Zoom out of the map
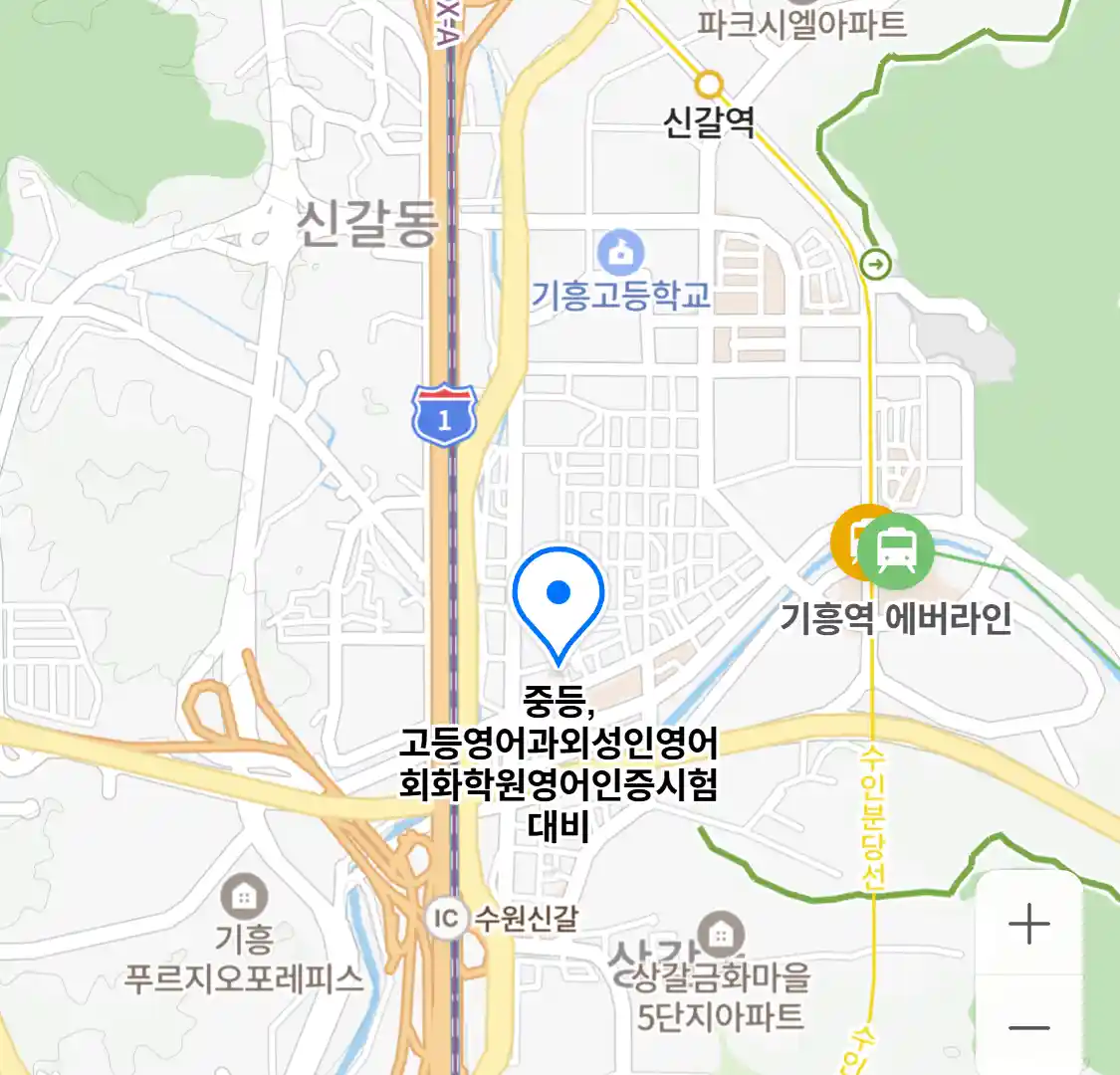This screenshot has width=1120, height=1075. tap(1028, 1027)
